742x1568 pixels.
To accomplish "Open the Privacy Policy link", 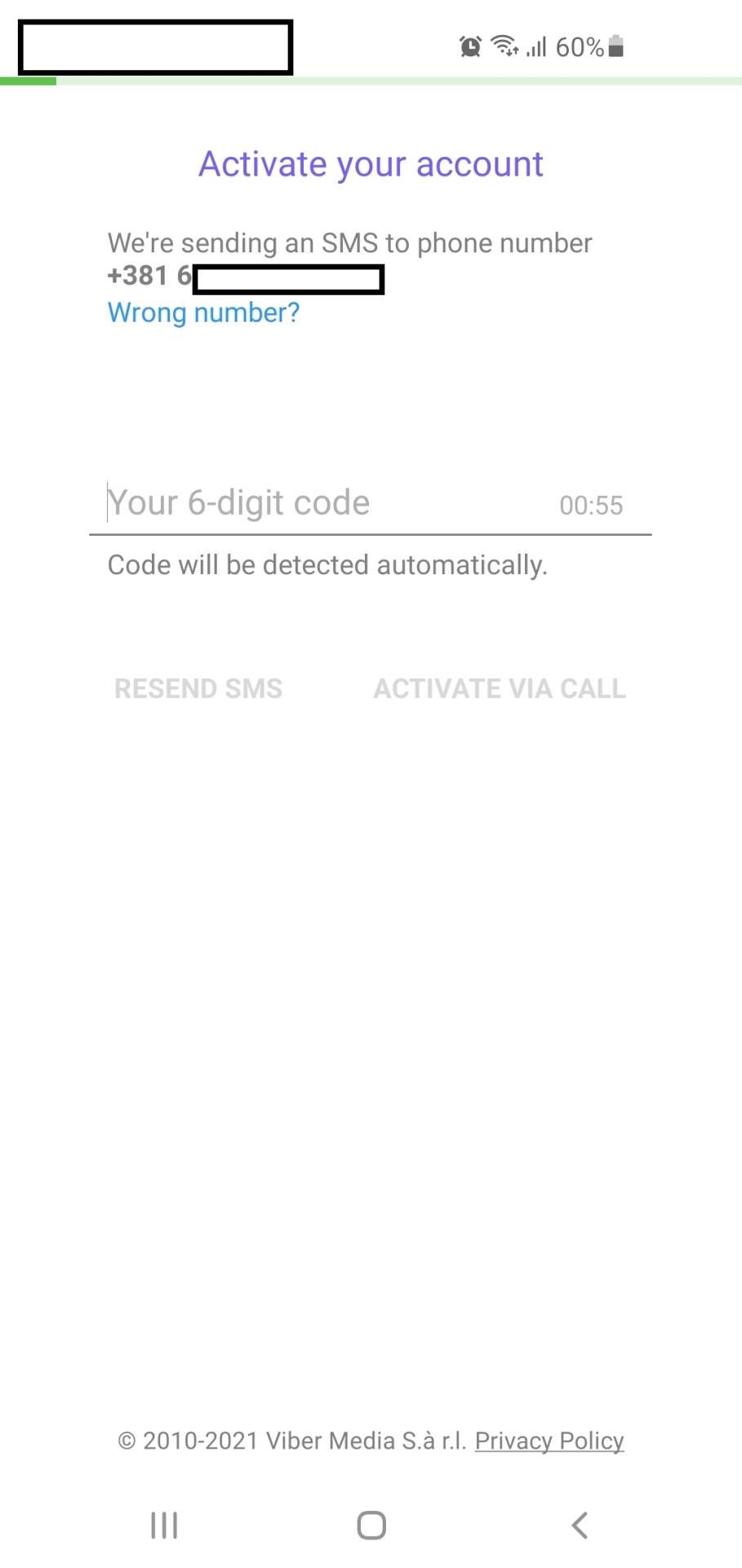I will [549, 1441].
